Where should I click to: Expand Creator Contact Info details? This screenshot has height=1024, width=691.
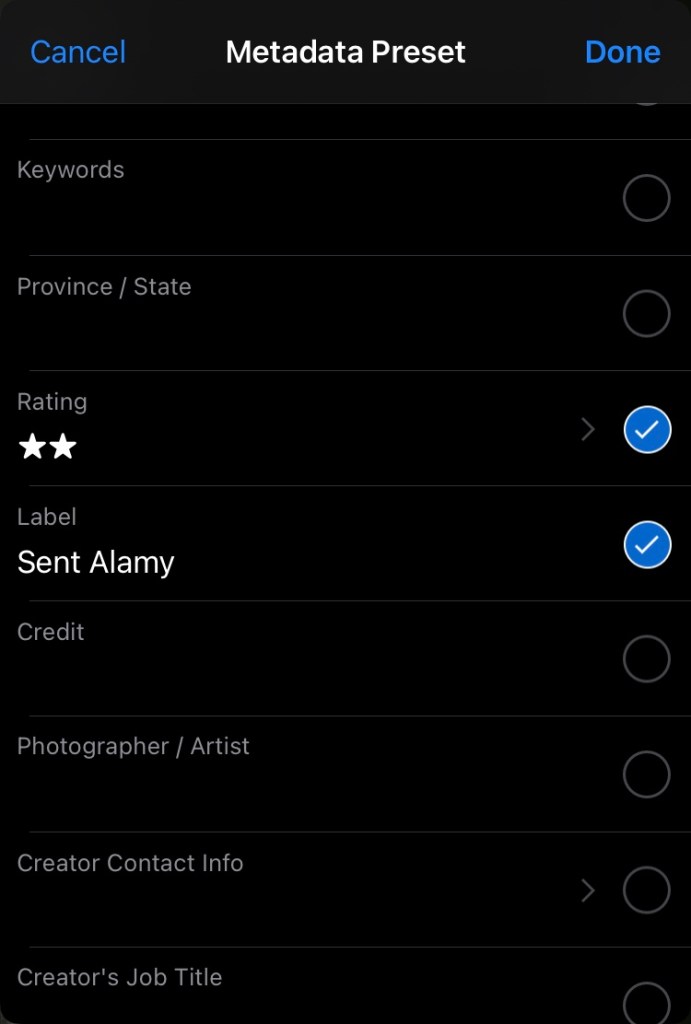pyautogui.click(x=588, y=890)
